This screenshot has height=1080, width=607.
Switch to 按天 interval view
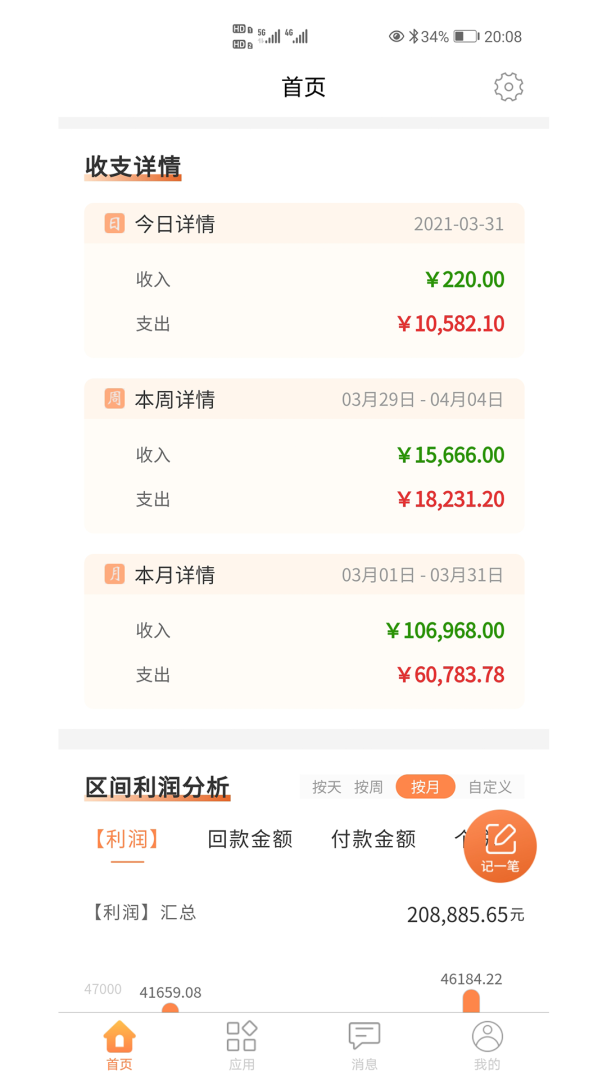pos(326,787)
